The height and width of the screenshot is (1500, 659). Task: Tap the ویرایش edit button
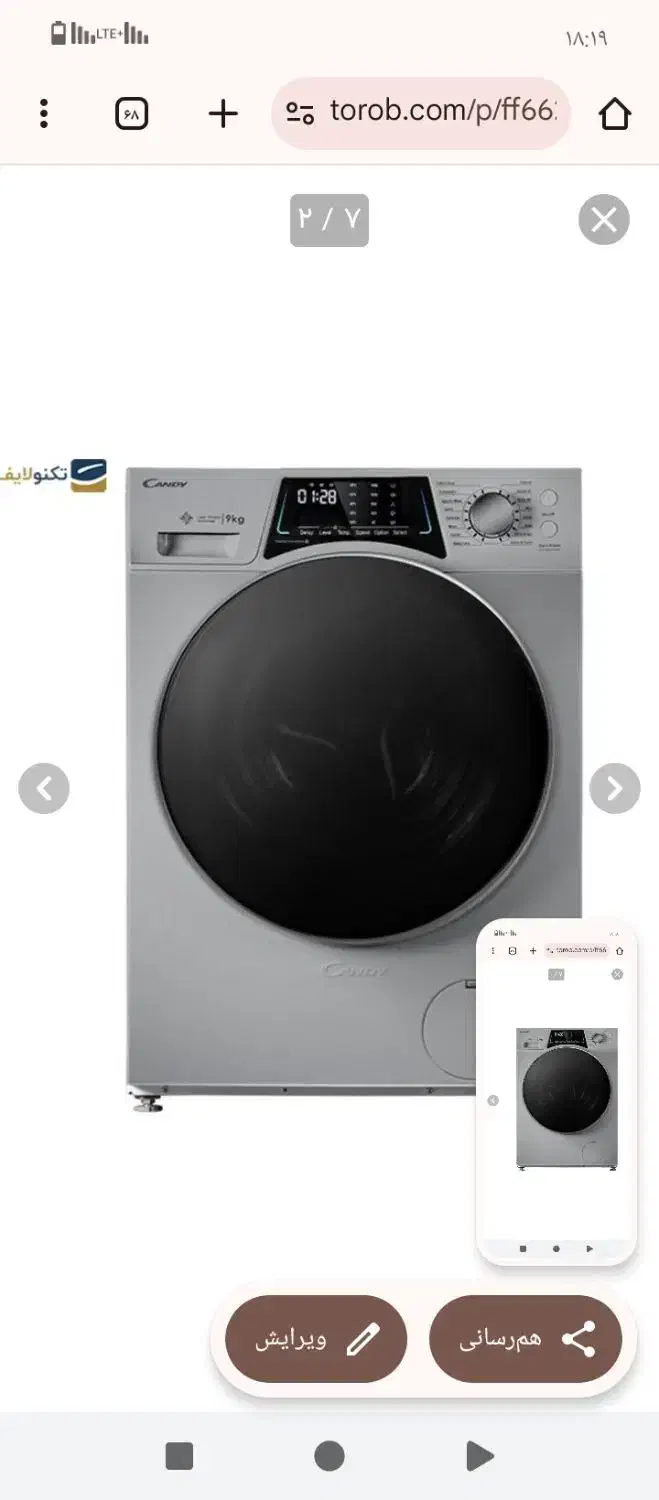[x=316, y=1339]
